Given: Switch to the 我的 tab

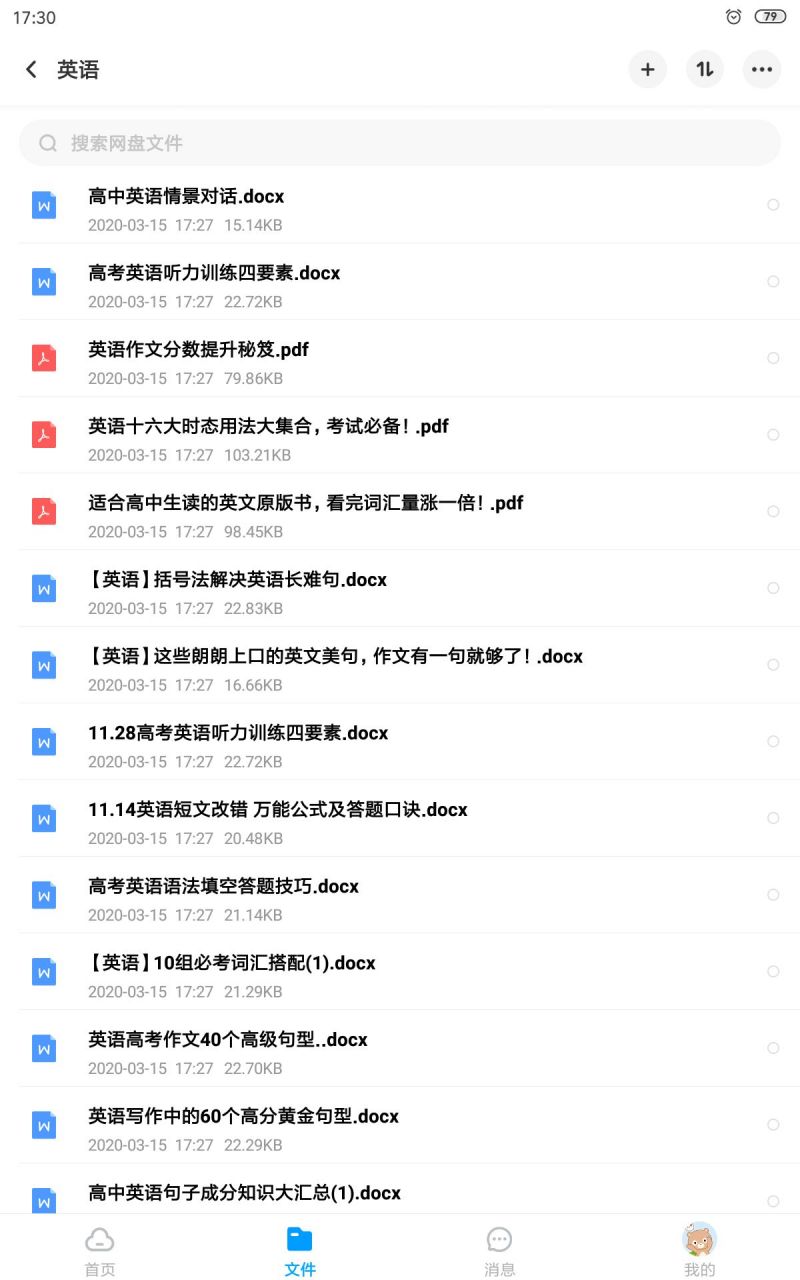Looking at the screenshot, I should pos(700,1250).
